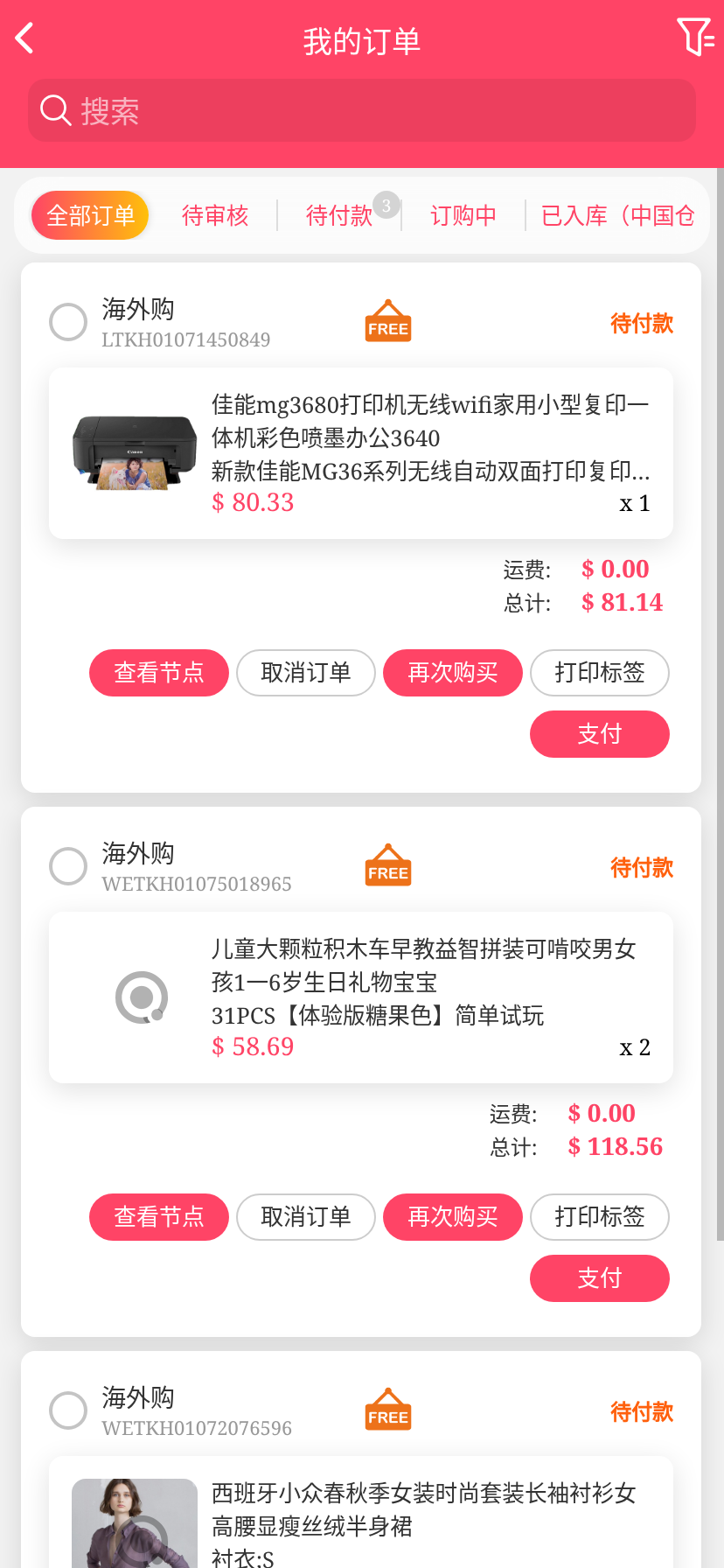Switch to the 待付款 tab
Viewport: 724px width, 1568px height.
[339, 215]
